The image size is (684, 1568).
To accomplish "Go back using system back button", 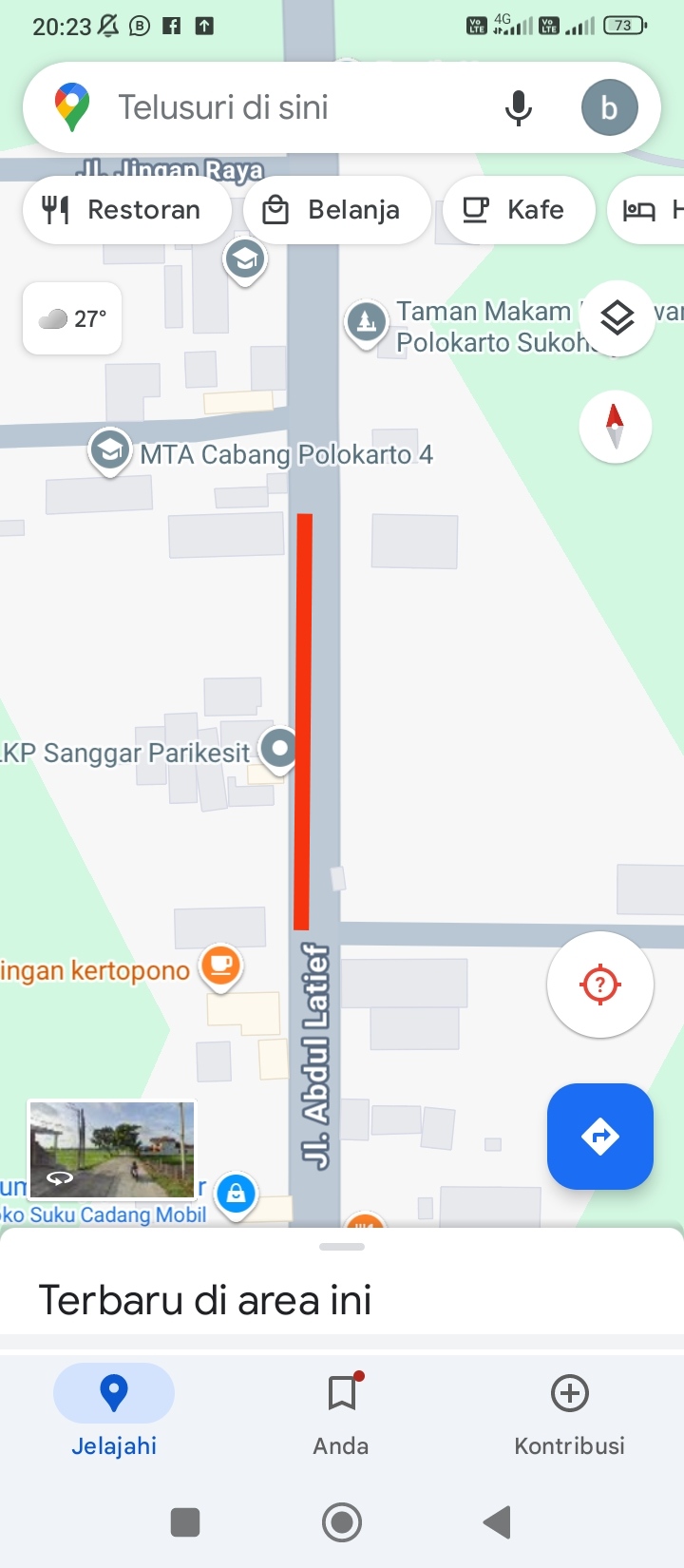I will coord(497,1521).
